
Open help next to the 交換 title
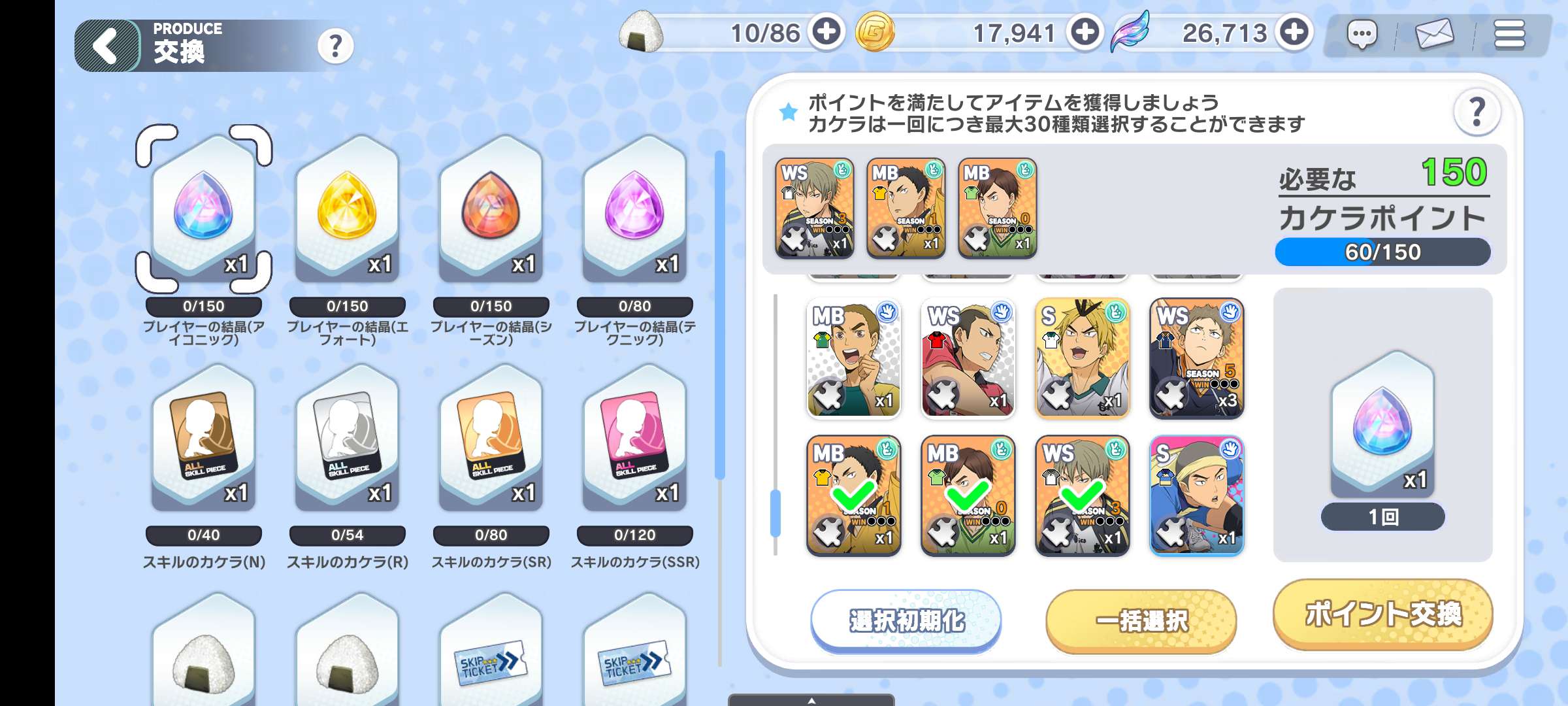pyautogui.click(x=335, y=46)
